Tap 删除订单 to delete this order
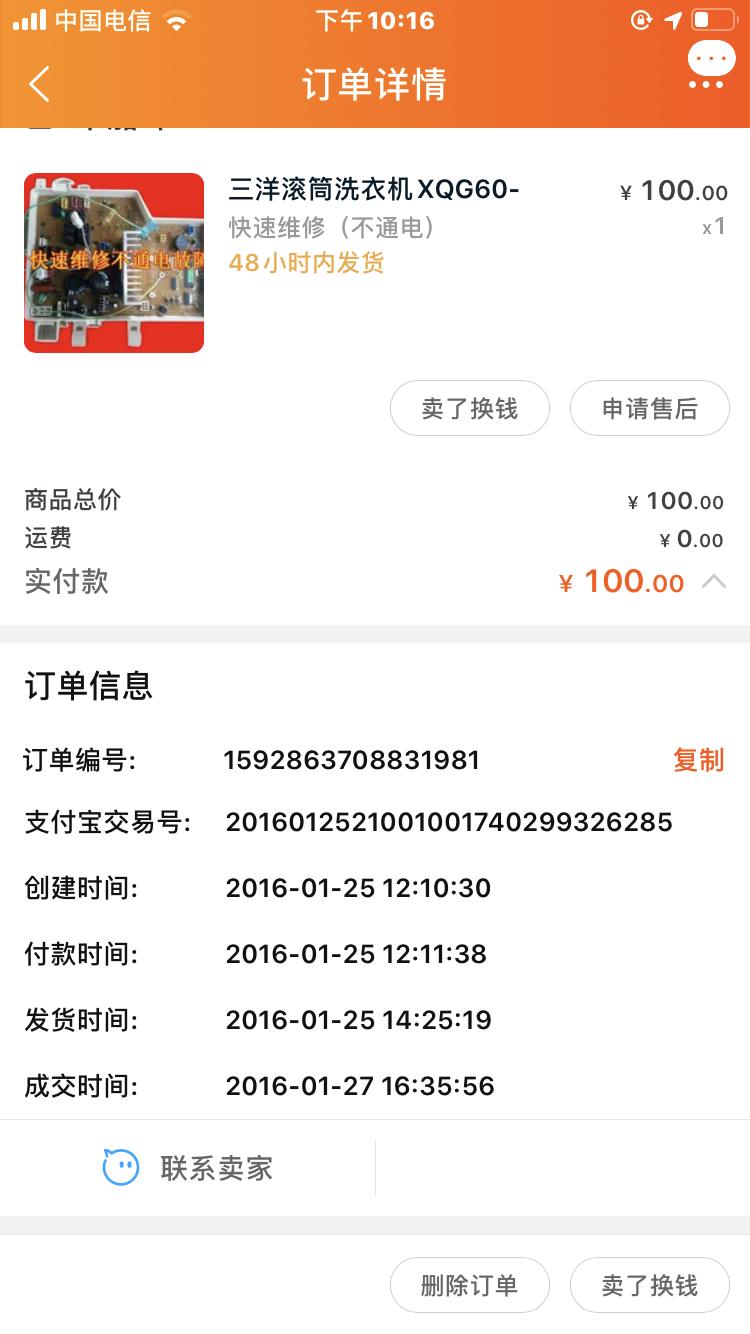The height and width of the screenshot is (1334, 750). pos(470,1285)
